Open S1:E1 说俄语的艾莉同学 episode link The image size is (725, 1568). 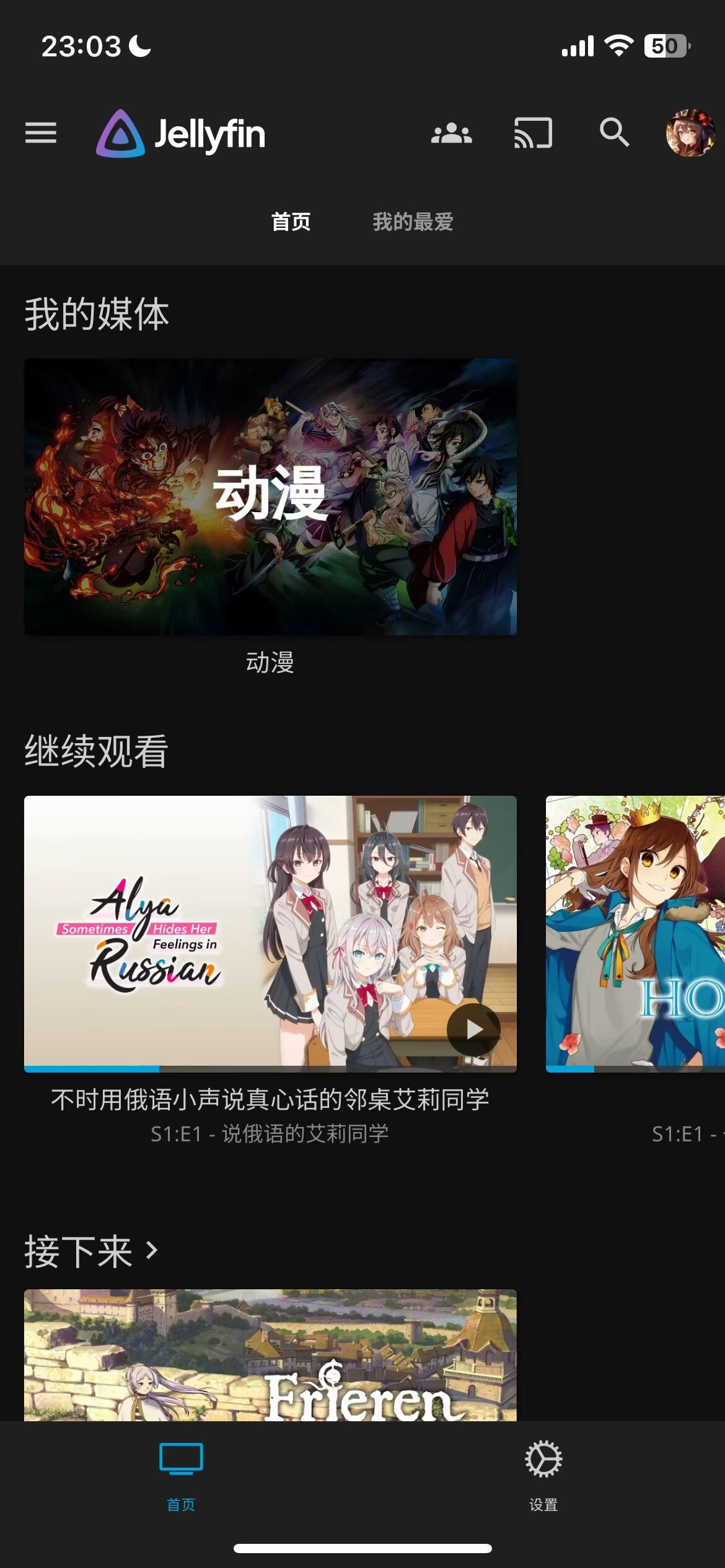tap(270, 1134)
